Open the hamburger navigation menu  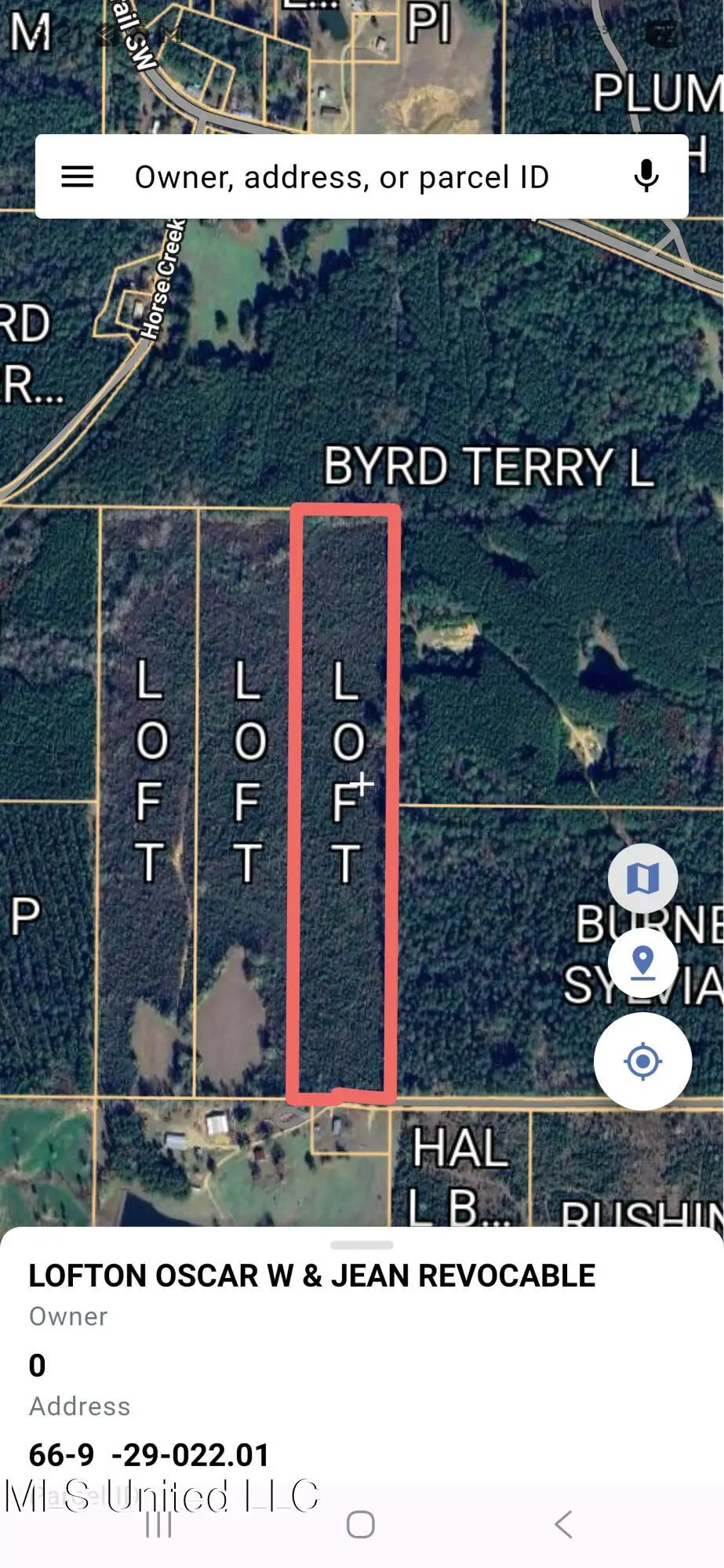click(78, 176)
